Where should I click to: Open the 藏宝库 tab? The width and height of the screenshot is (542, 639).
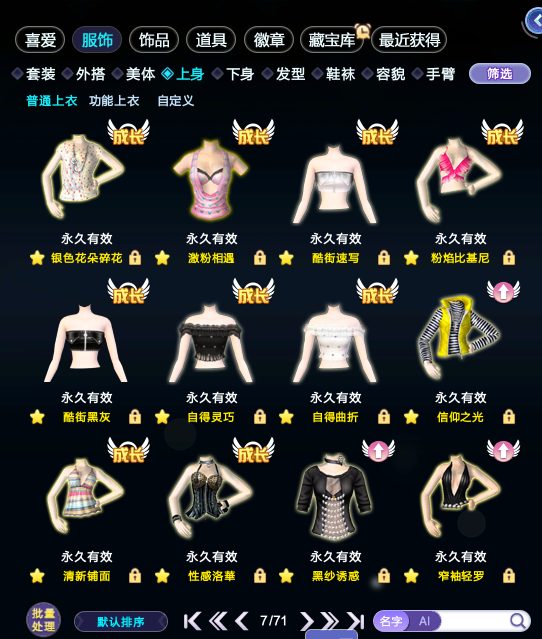(331, 40)
